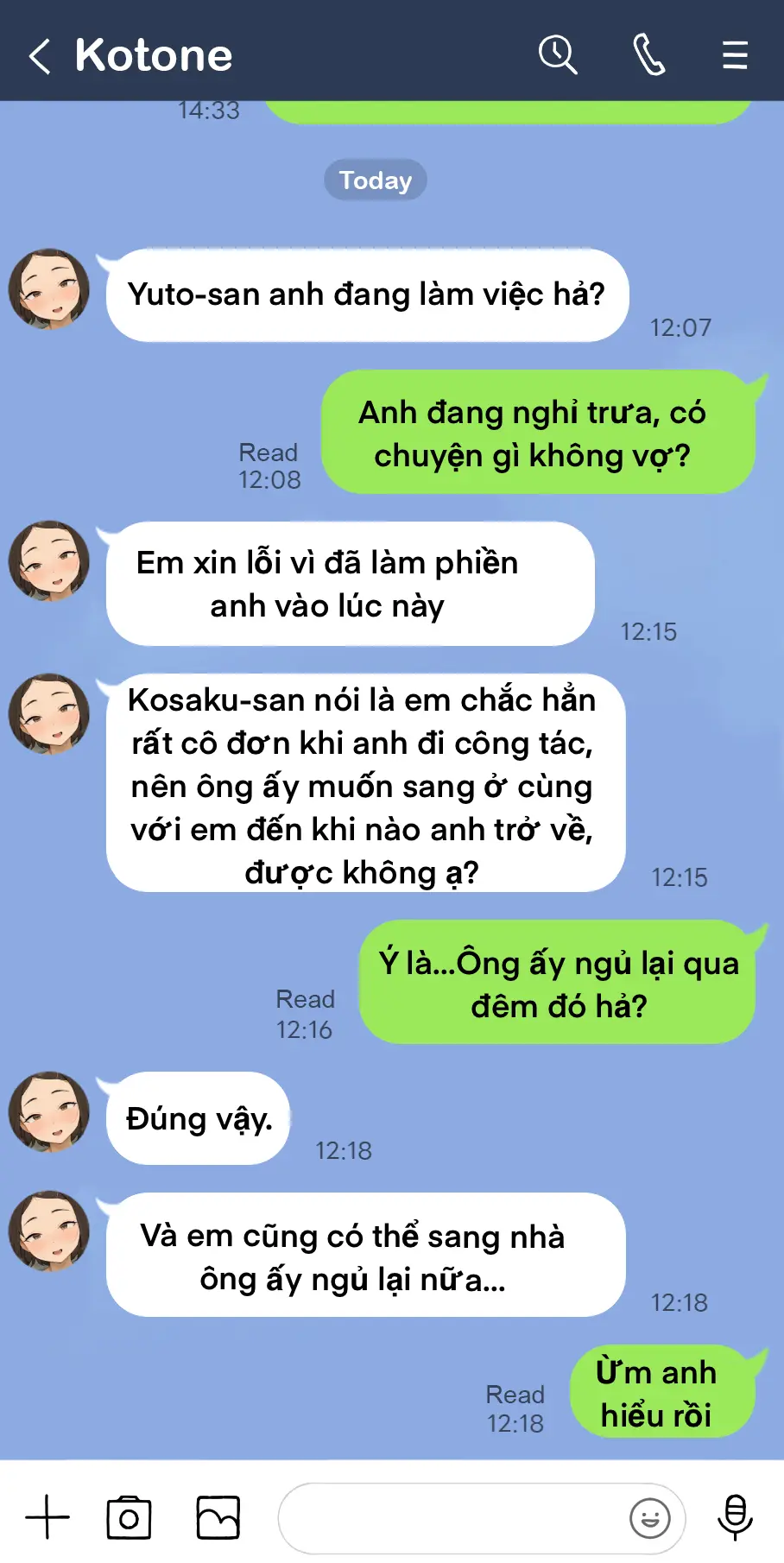Record a voice message with the microphone
This screenshot has width=784, height=1563.
(735, 1517)
